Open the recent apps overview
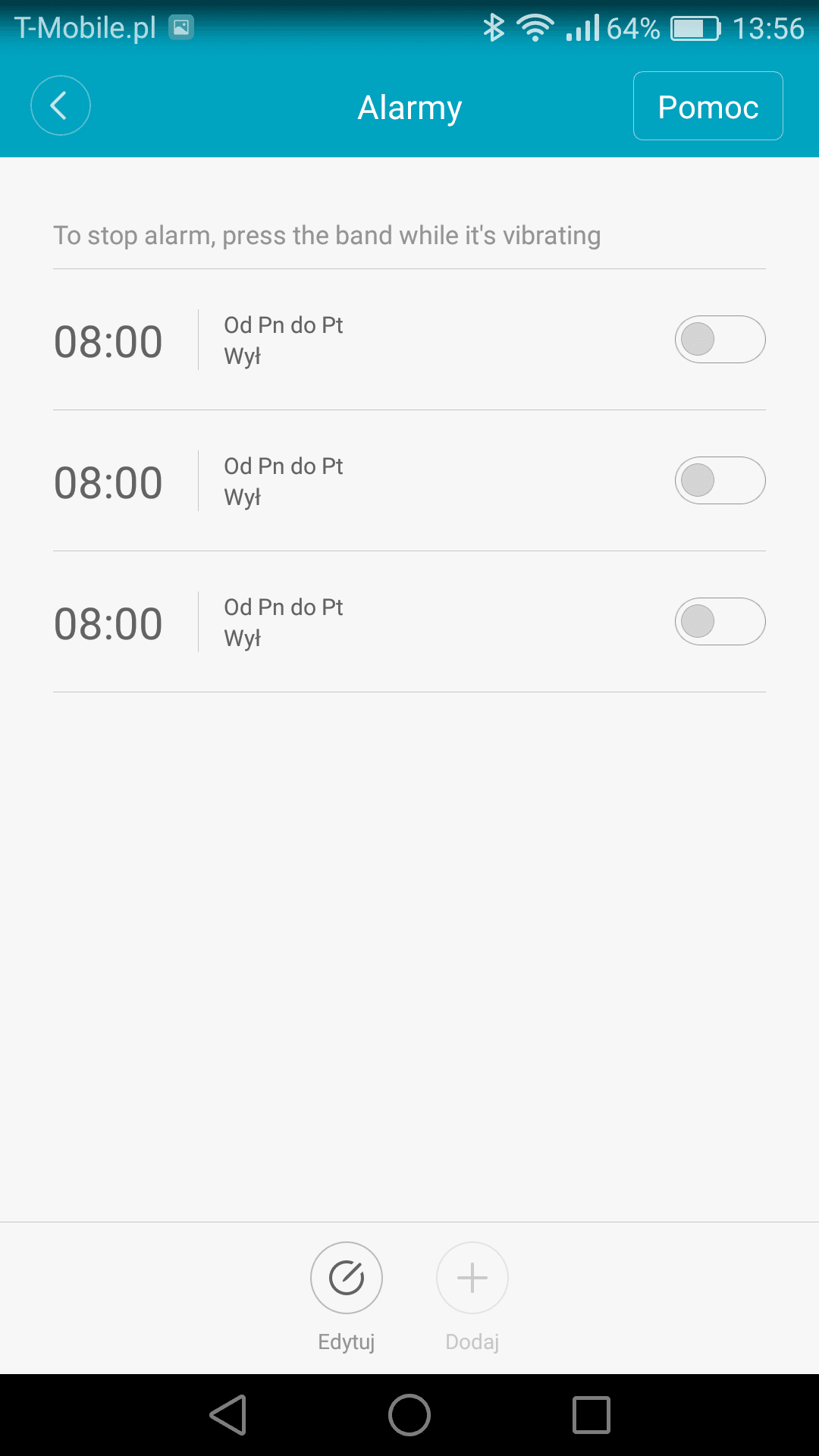The image size is (819, 1456). click(591, 1415)
